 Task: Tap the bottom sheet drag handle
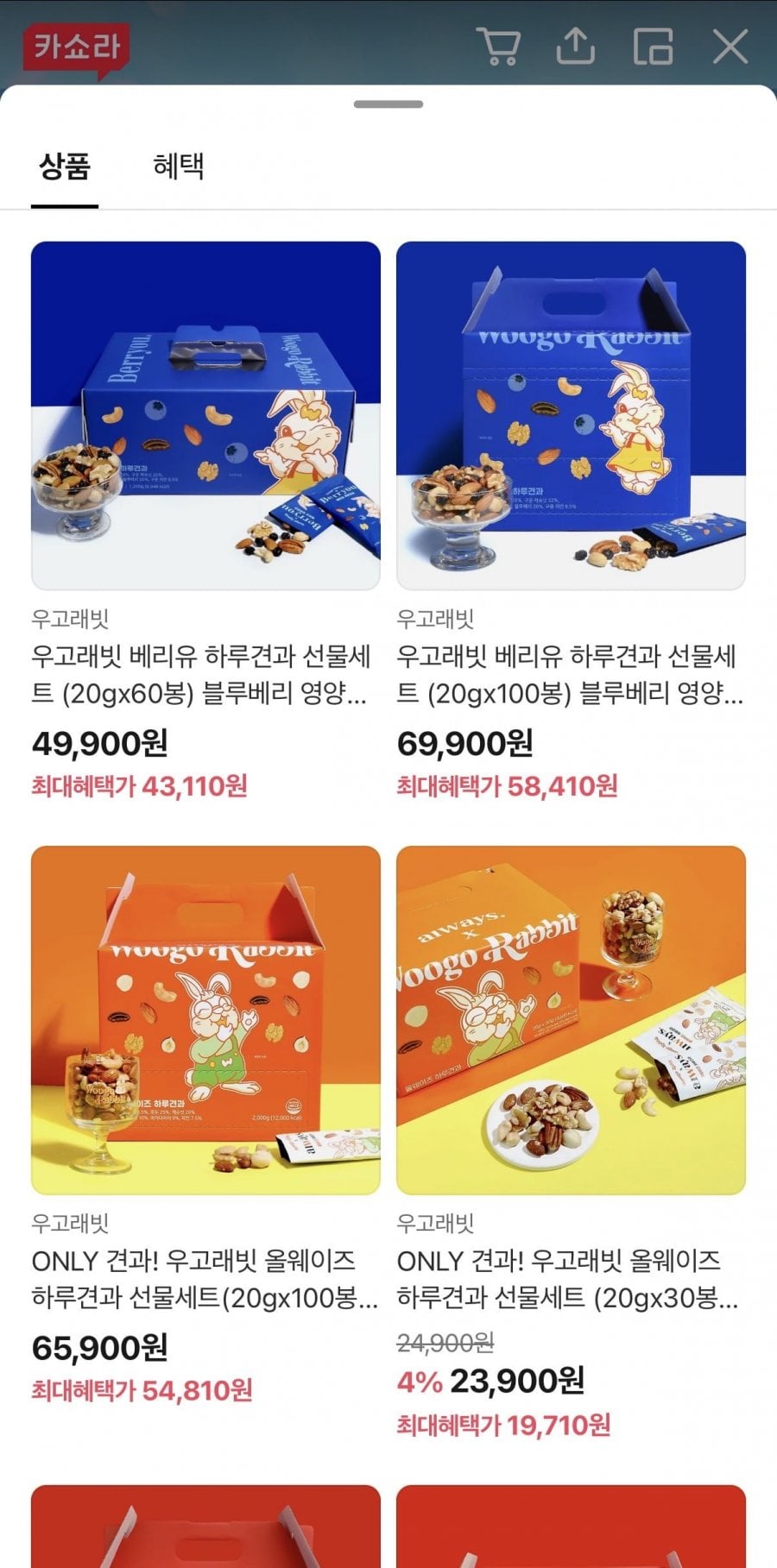[388, 104]
